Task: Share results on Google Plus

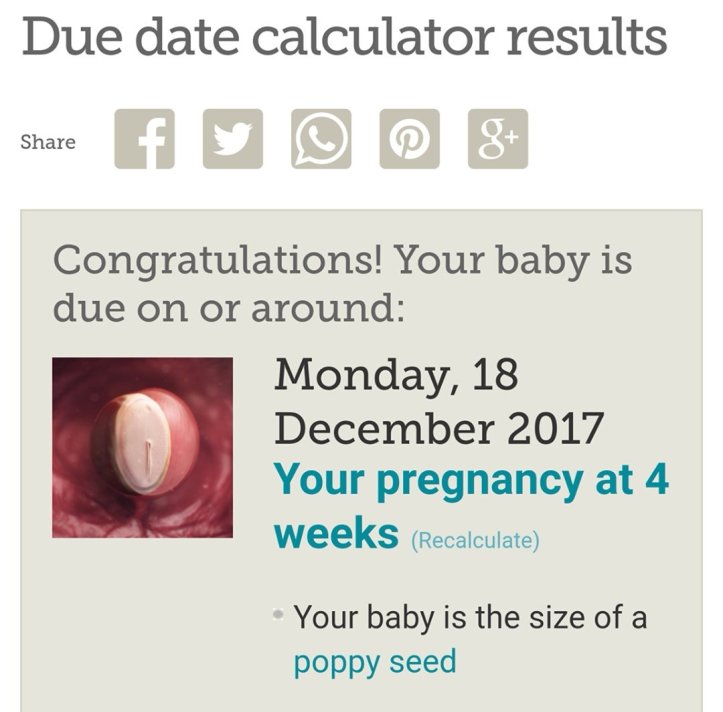Action: pyautogui.click(x=497, y=139)
